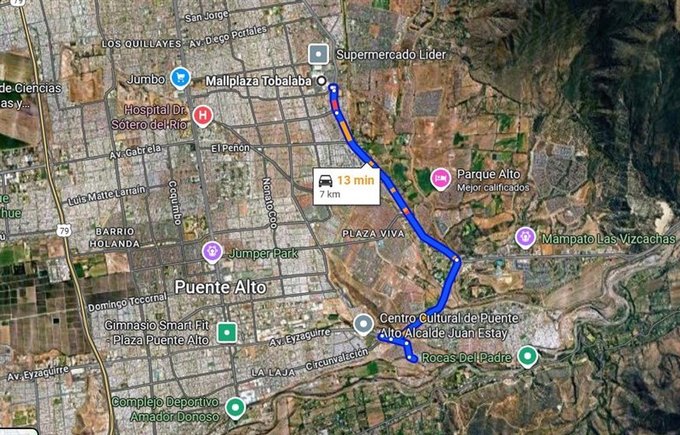Select Hospital Dr. Sótero del Río pin
The width and height of the screenshot is (680, 435).
pos(204,116)
